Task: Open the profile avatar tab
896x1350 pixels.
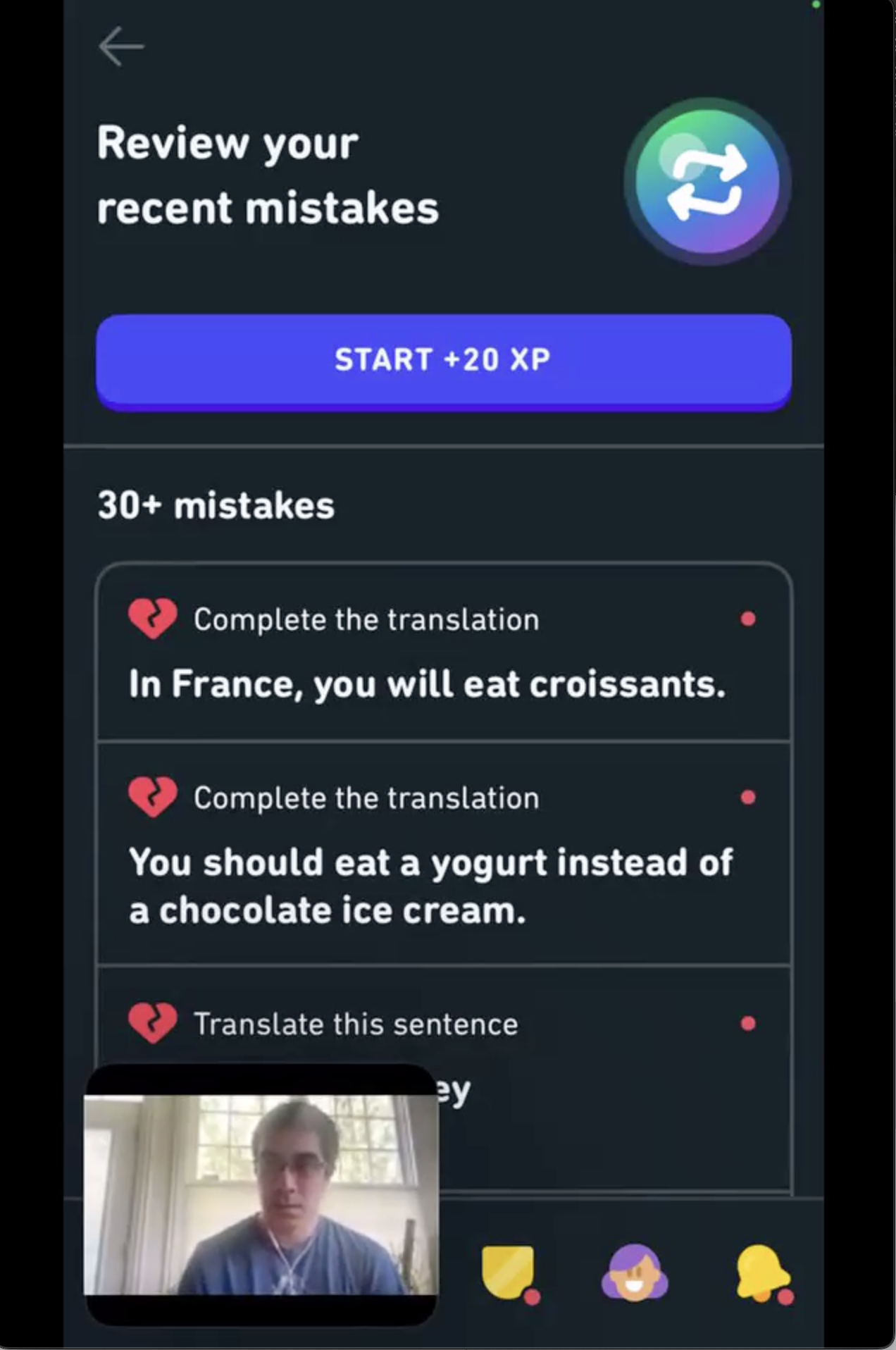Action: [634, 1272]
